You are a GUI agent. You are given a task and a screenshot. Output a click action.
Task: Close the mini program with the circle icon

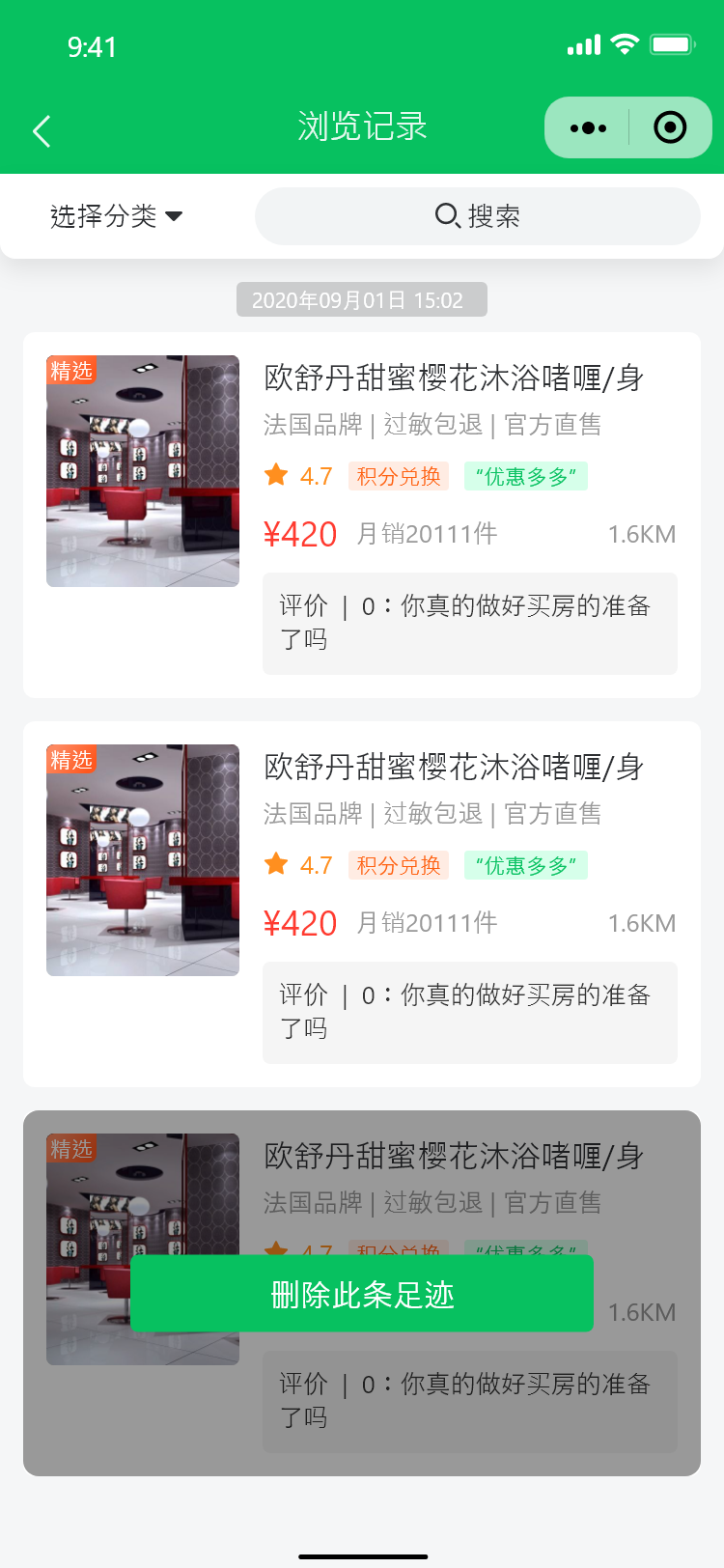[670, 127]
